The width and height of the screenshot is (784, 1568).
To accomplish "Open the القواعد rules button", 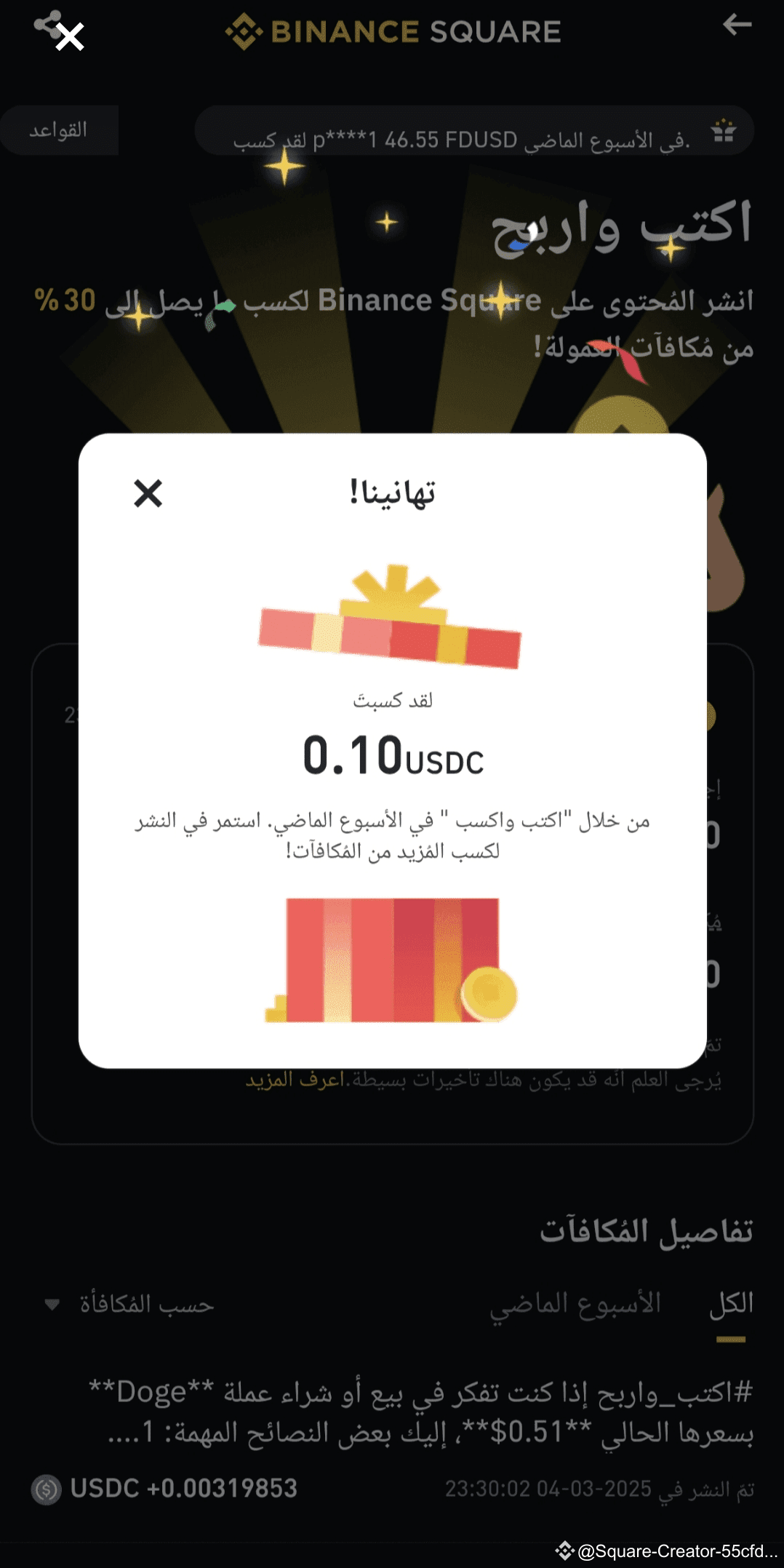I will [x=58, y=130].
